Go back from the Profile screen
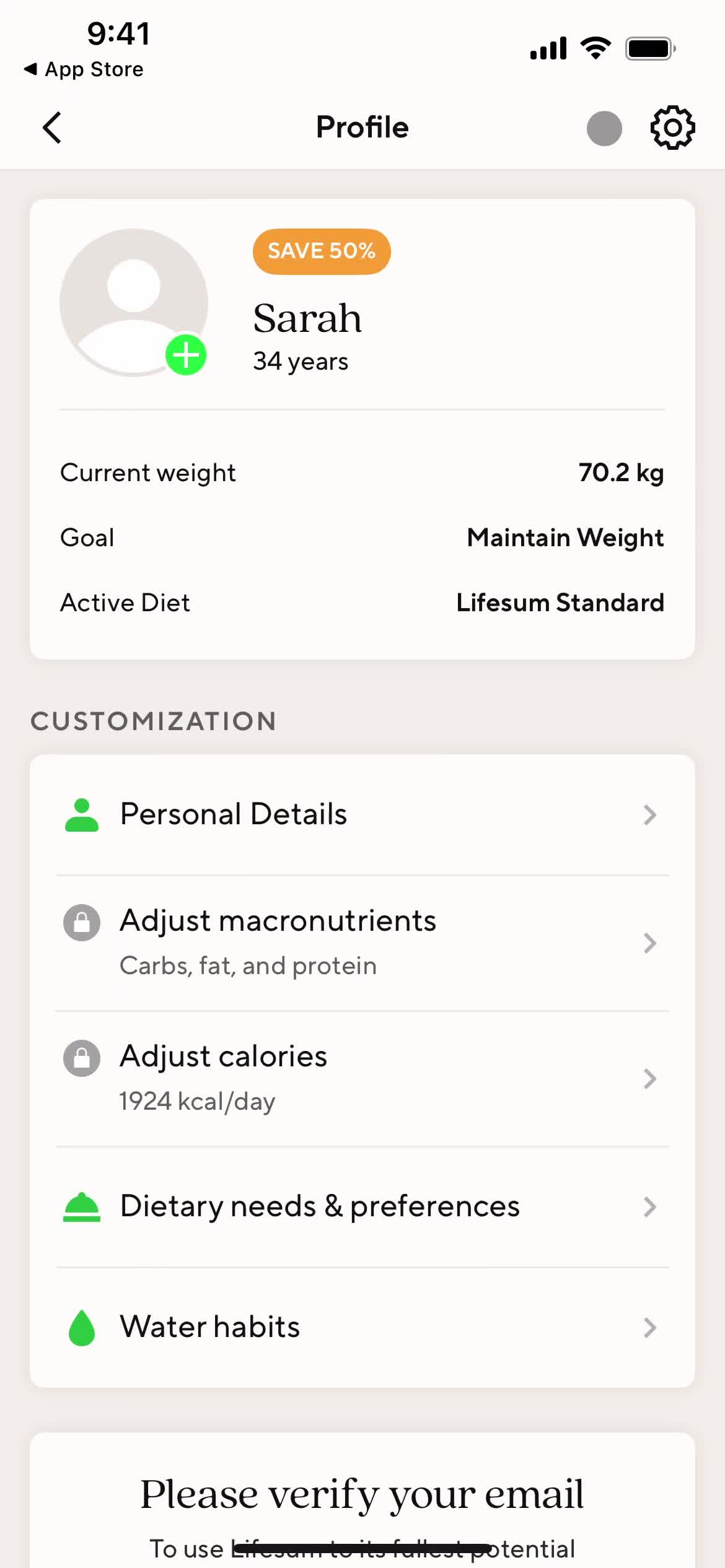 click(52, 128)
